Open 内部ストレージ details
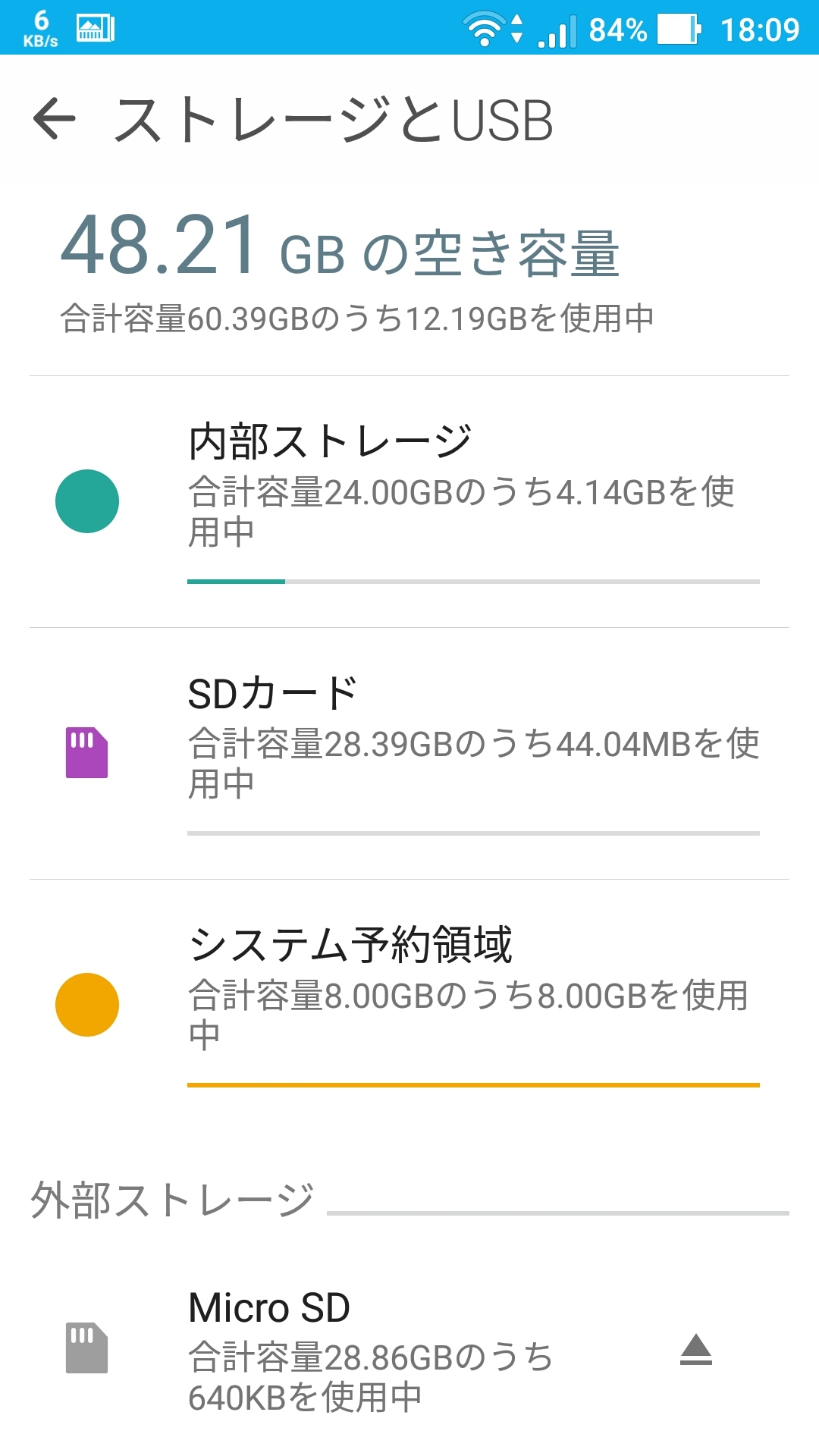 (x=409, y=502)
